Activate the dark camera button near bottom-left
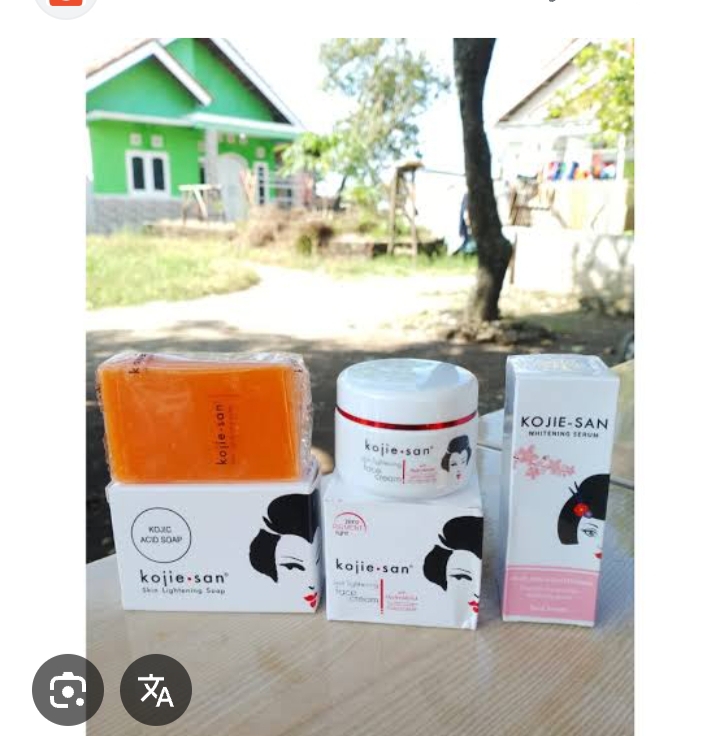720x736 pixels. [x=68, y=690]
